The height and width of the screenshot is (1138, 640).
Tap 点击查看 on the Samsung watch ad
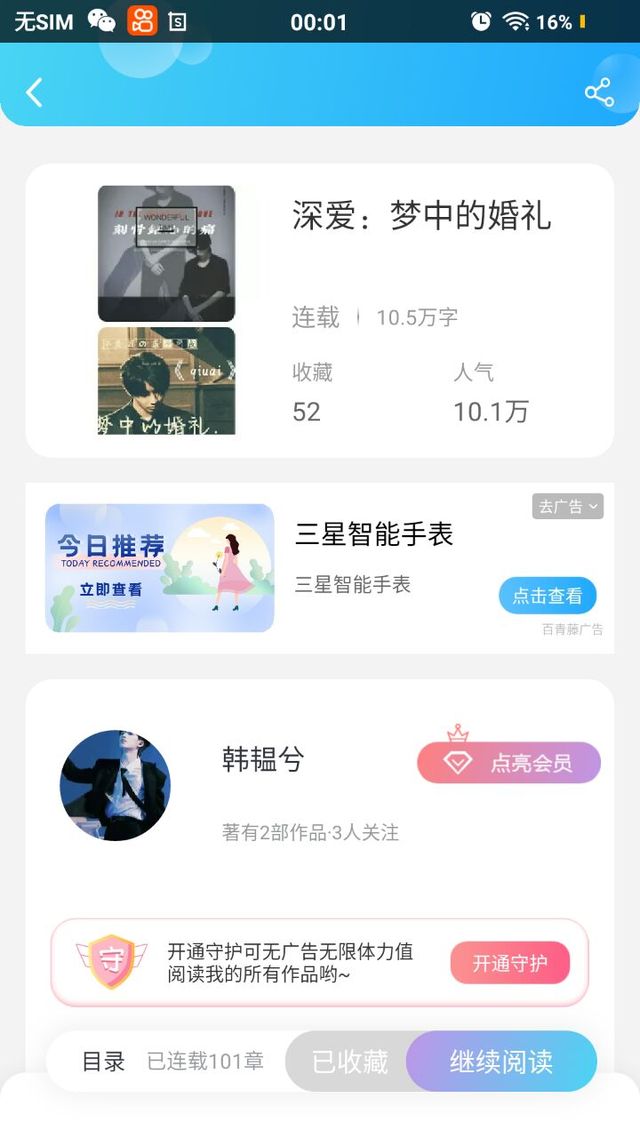[x=547, y=596]
